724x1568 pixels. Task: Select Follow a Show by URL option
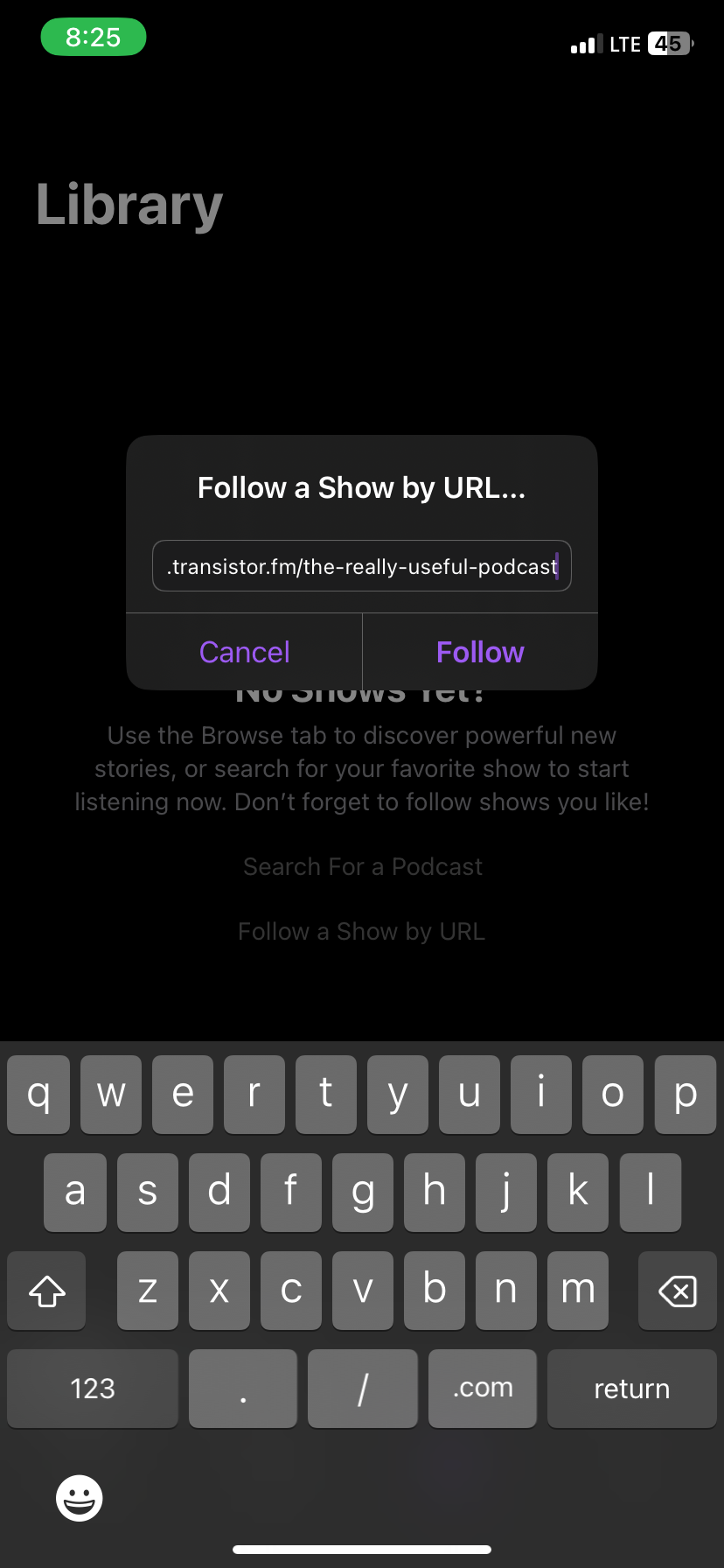click(x=361, y=931)
